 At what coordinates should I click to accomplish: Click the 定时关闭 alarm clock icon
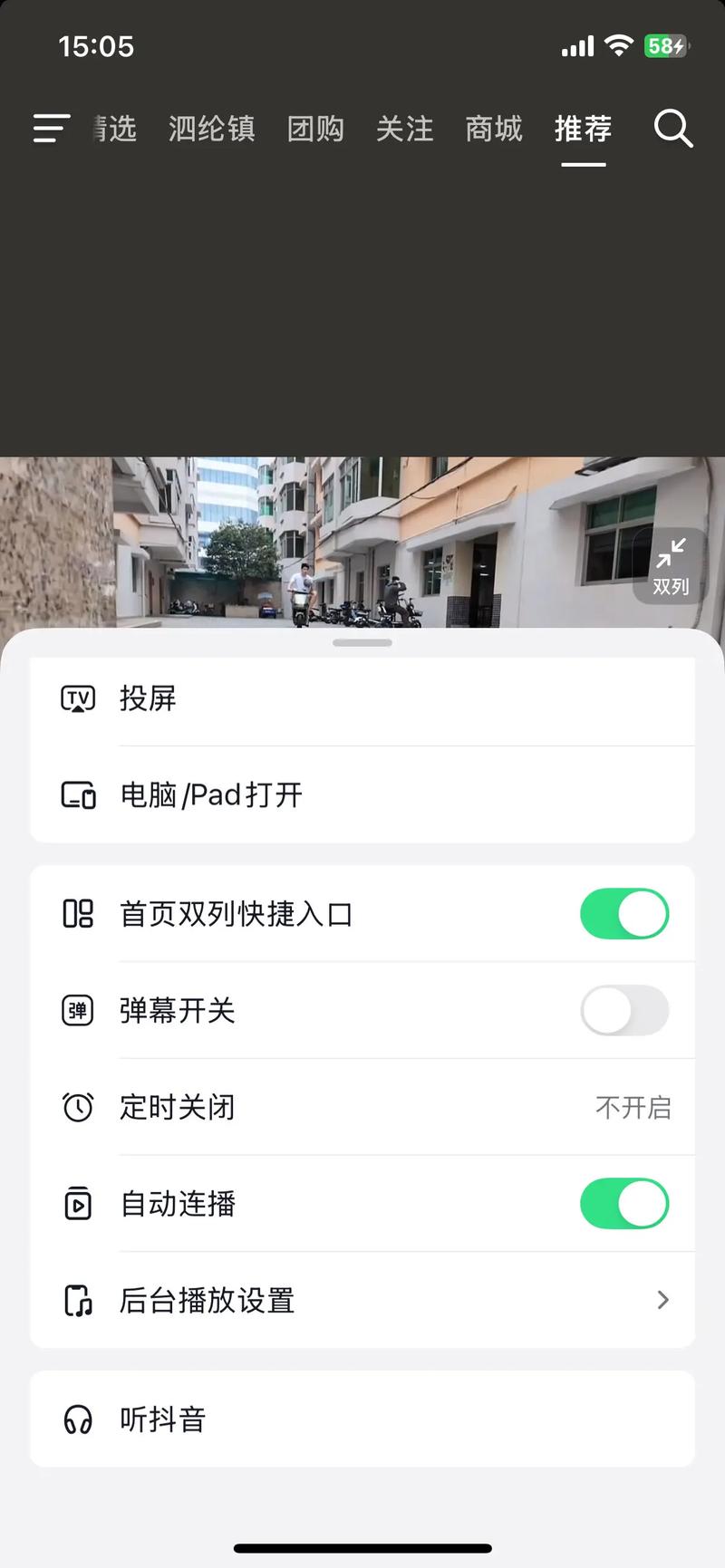(x=77, y=1106)
